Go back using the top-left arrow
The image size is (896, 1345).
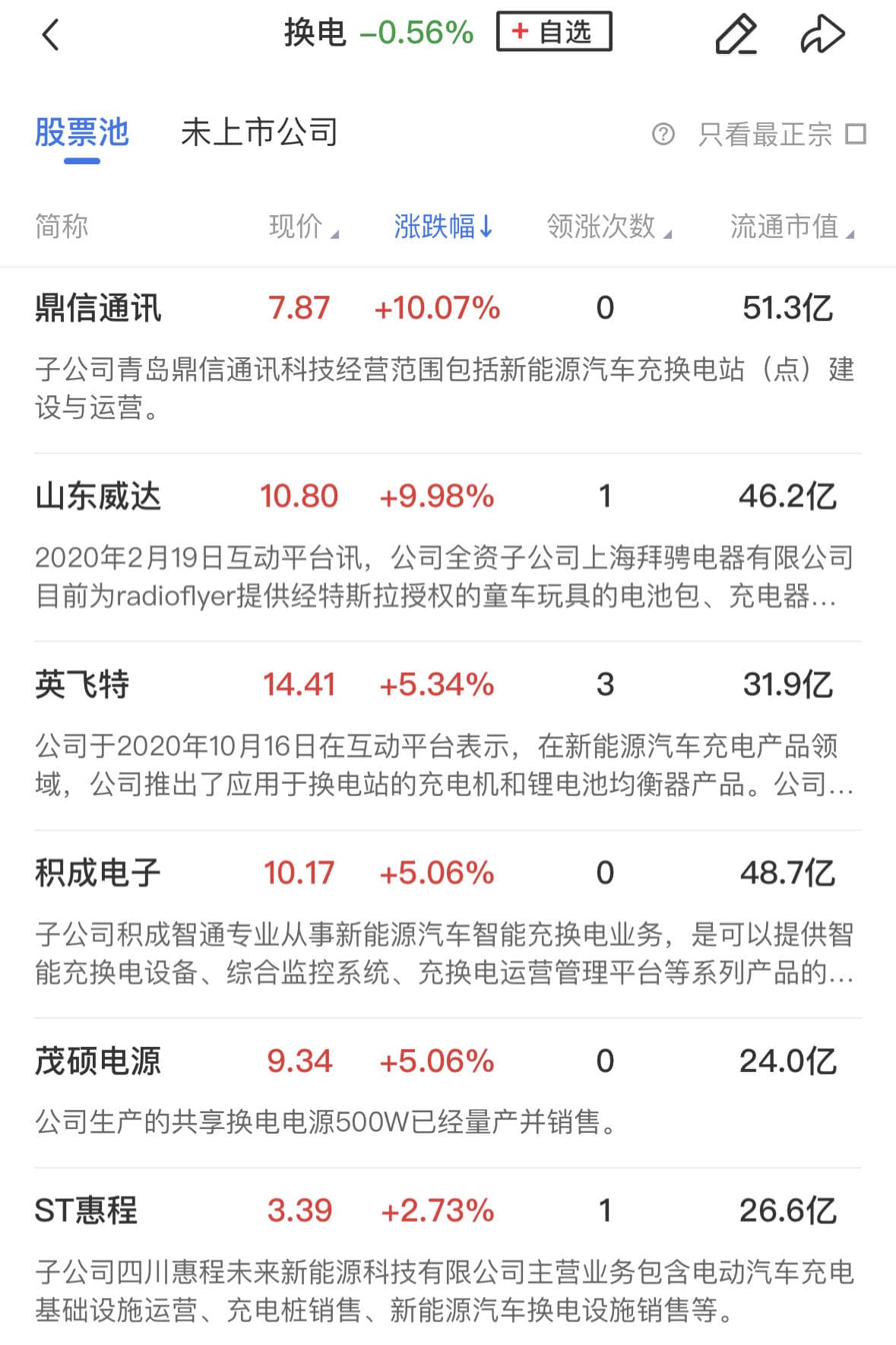[x=50, y=34]
